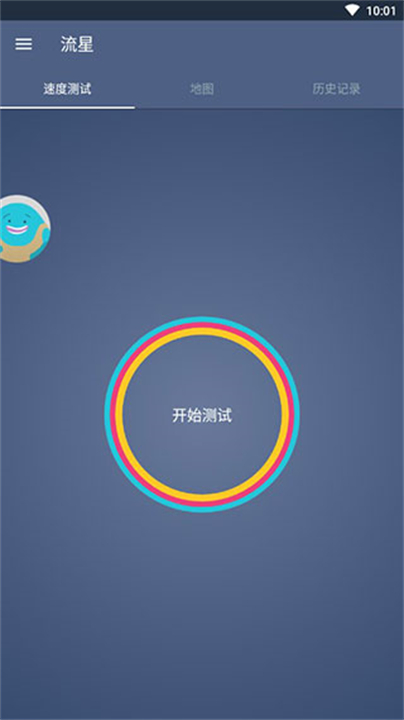Open the 历史记录 tab
Image resolution: width=404 pixels, height=720 pixels.
click(337, 89)
